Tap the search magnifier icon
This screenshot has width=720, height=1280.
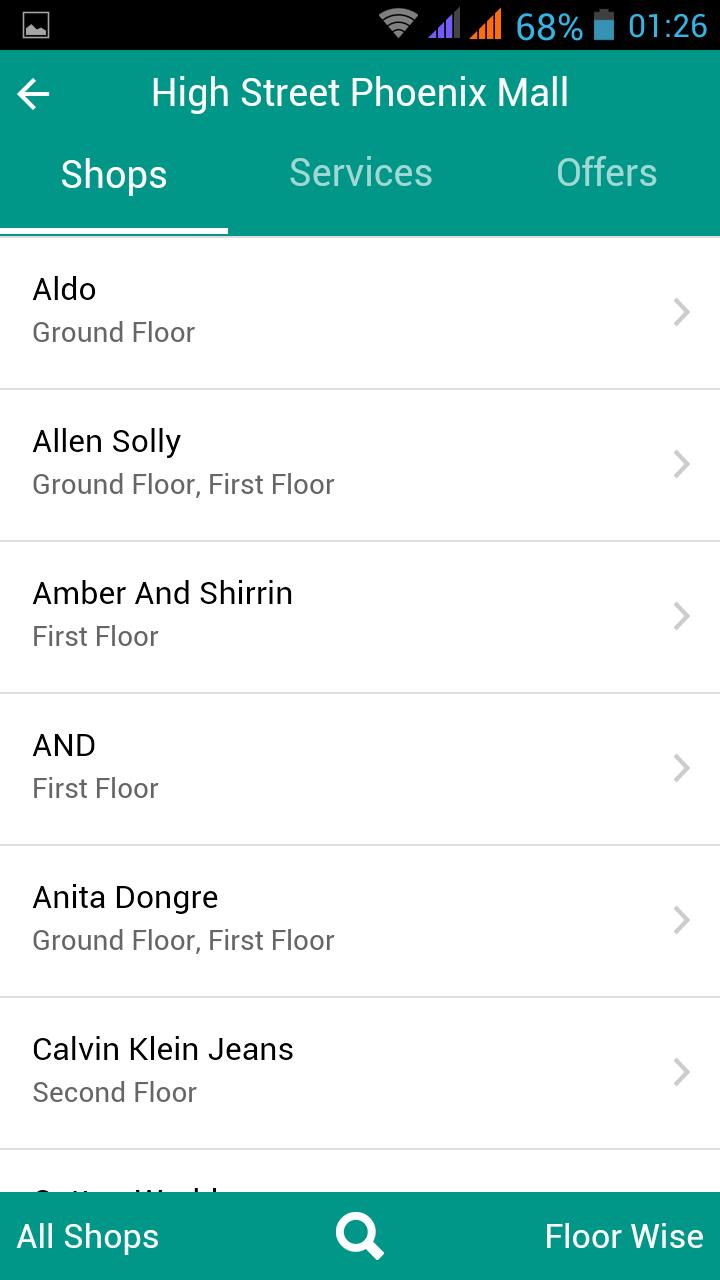[360, 1237]
